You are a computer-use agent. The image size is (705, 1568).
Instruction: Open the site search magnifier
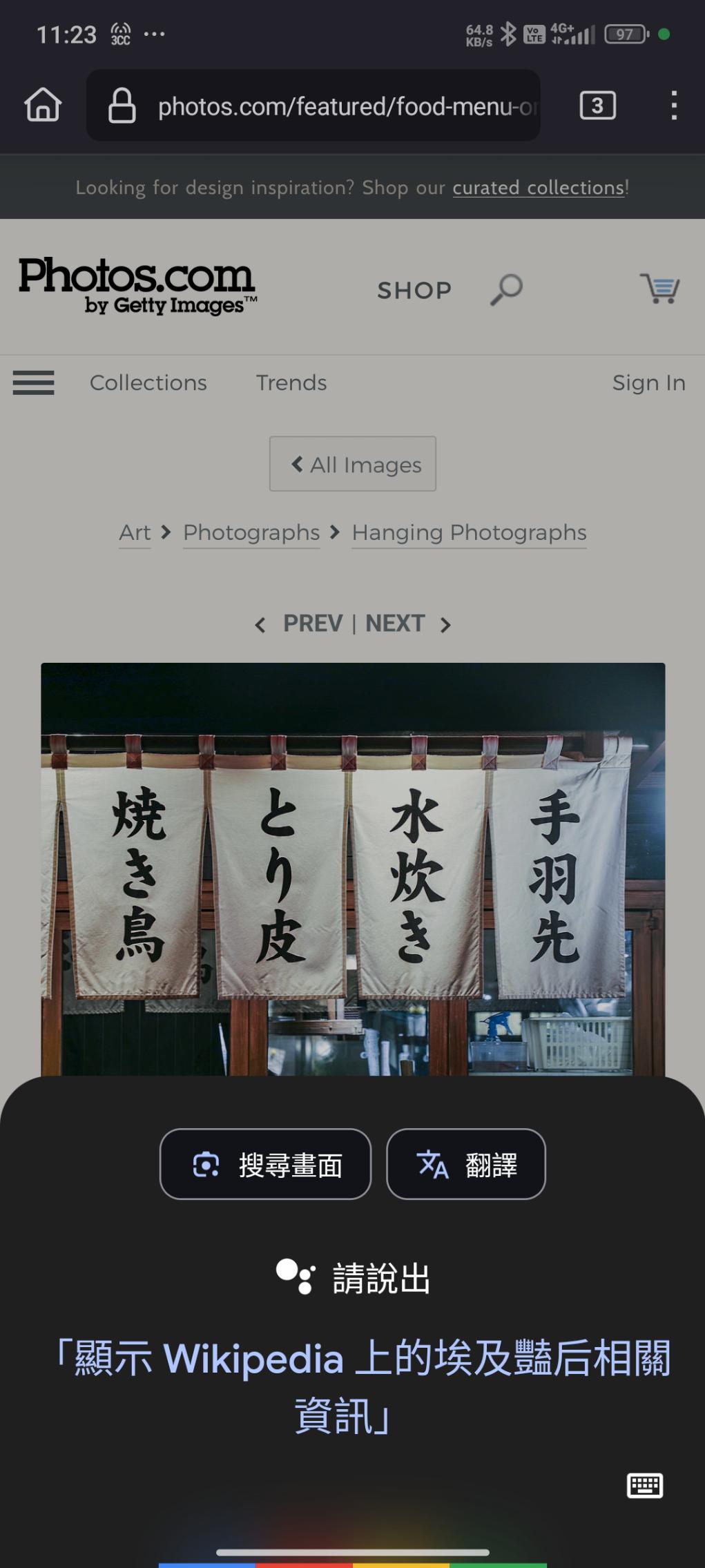pos(507,289)
